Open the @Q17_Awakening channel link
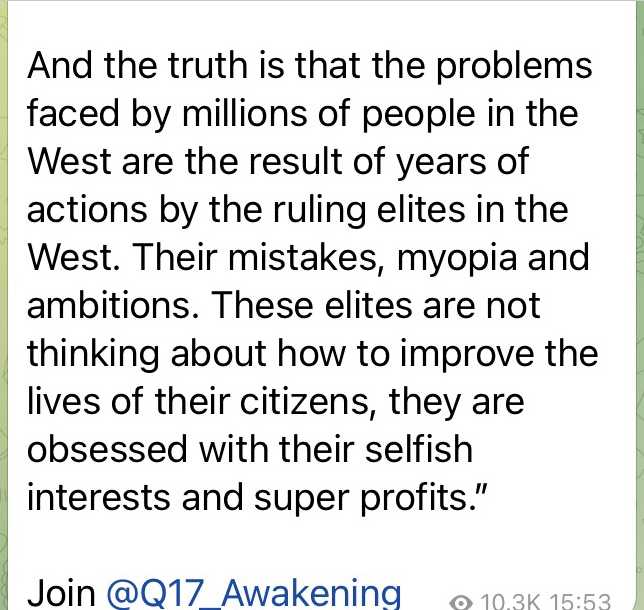 [x=253, y=593]
